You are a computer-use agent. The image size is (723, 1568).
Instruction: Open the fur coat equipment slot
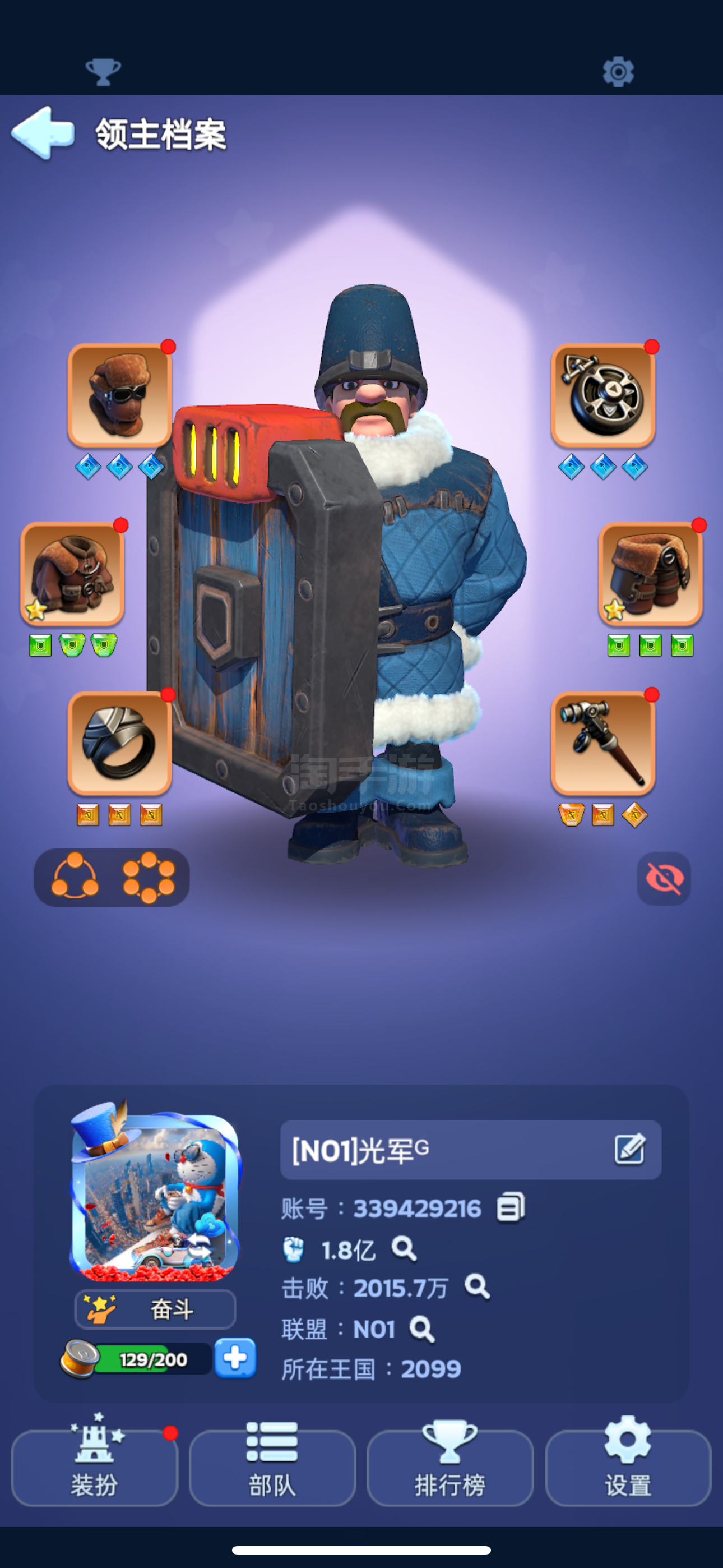tap(72, 574)
